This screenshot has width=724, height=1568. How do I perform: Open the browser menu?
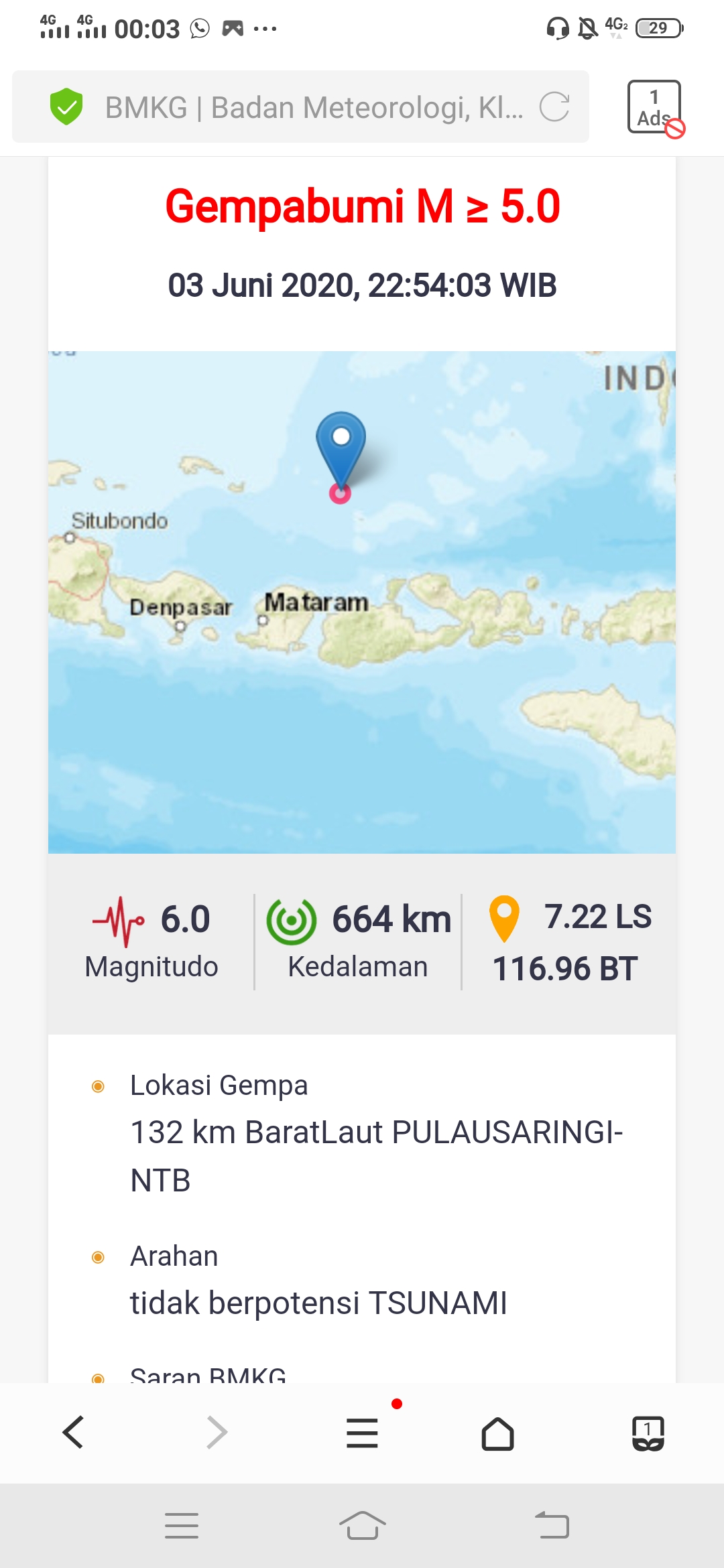point(362,1433)
